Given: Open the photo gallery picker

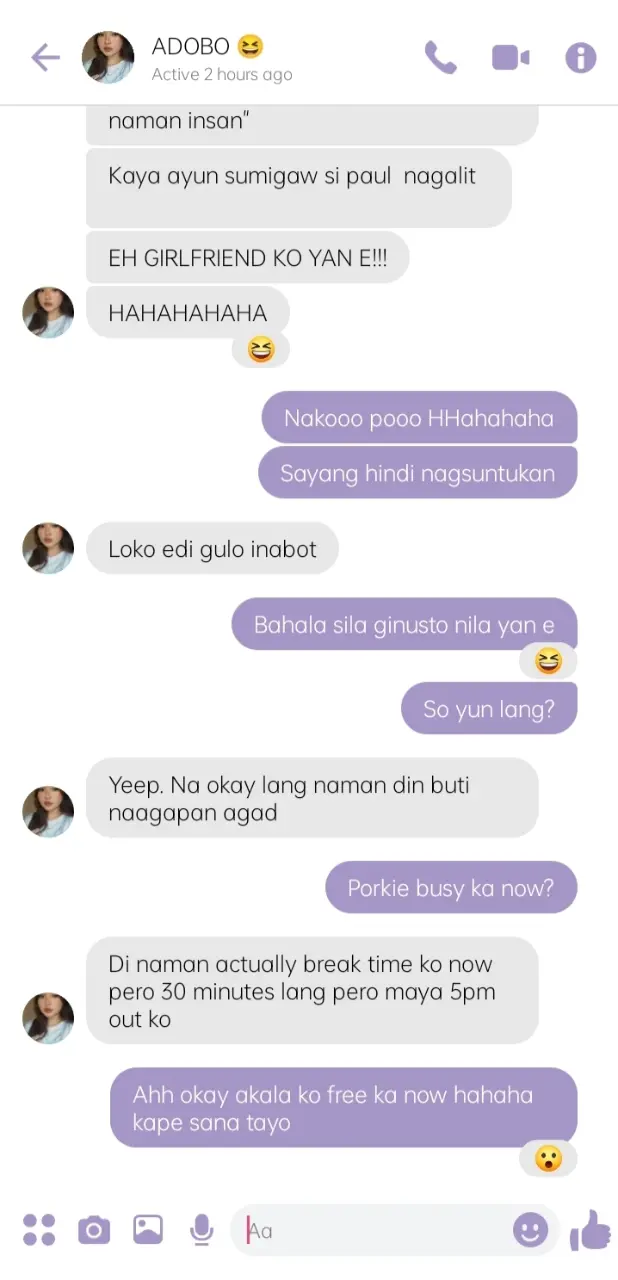Looking at the screenshot, I should point(148,1229).
